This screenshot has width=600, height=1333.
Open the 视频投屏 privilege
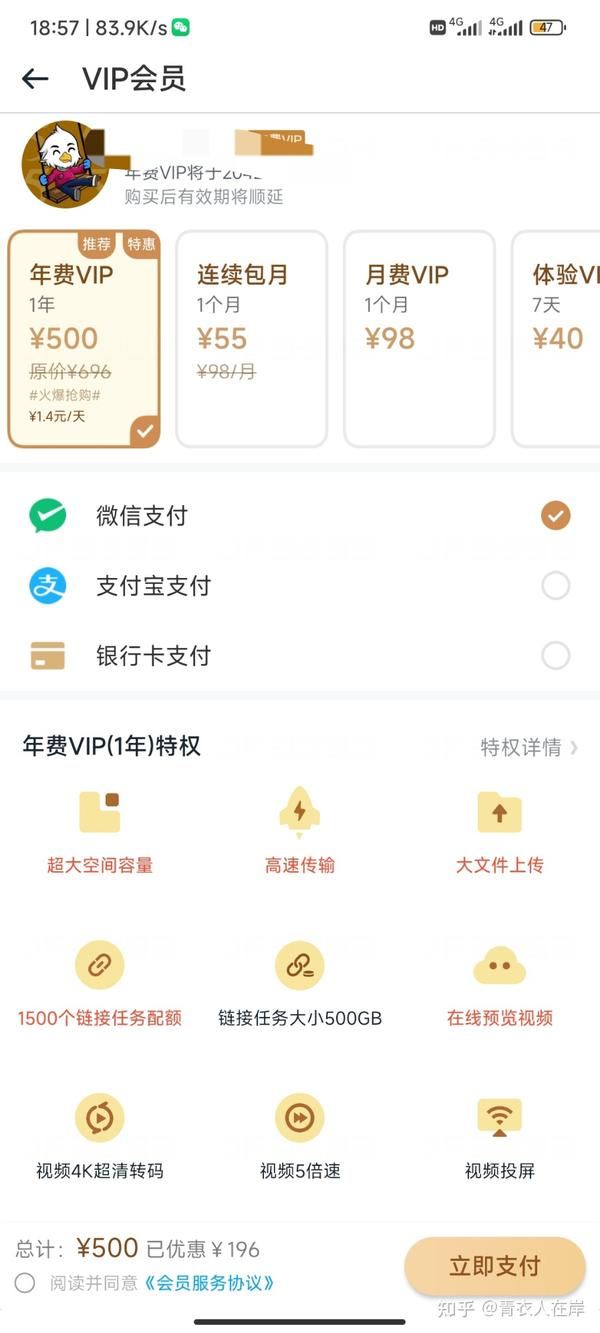tap(500, 1137)
